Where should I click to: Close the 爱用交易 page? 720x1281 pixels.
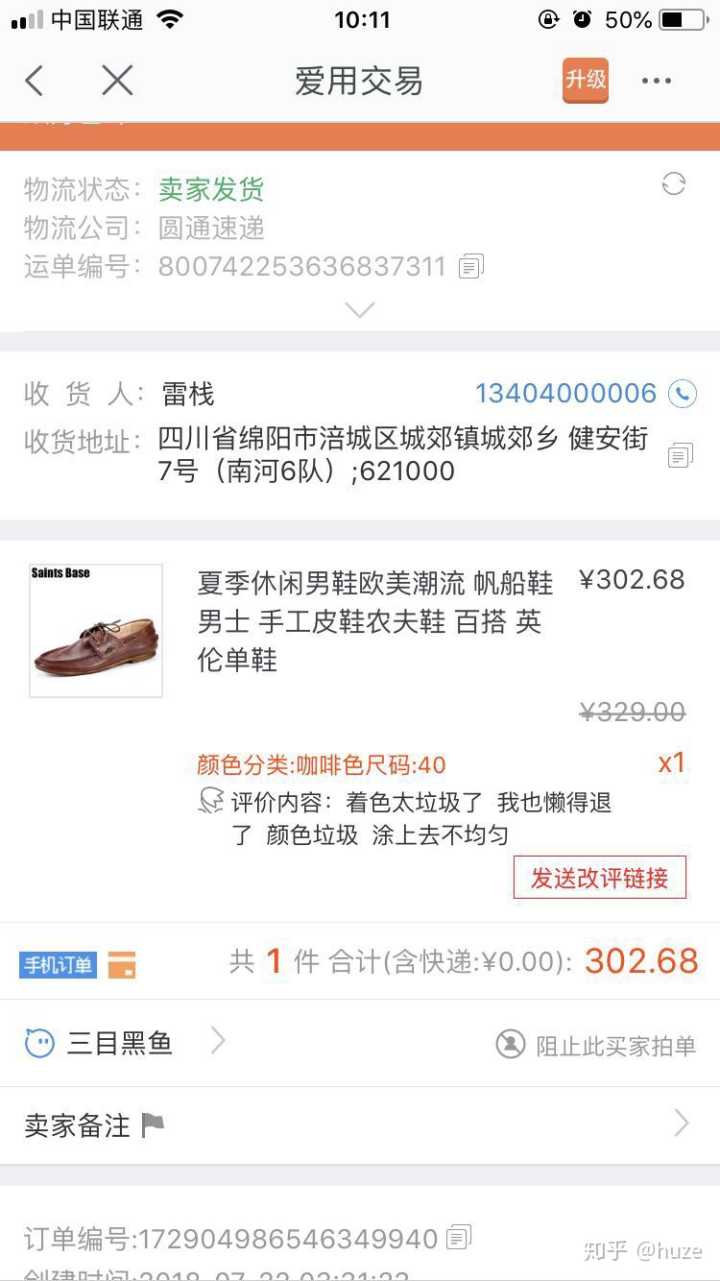point(117,81)
